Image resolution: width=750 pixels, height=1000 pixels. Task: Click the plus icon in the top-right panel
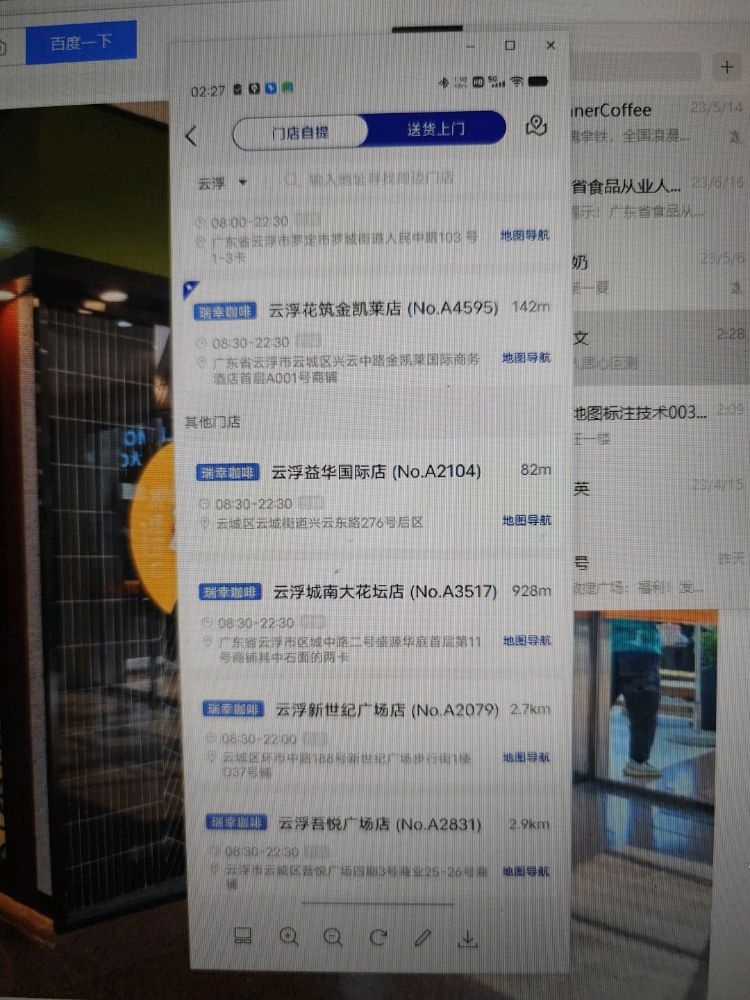click(726, 67)
